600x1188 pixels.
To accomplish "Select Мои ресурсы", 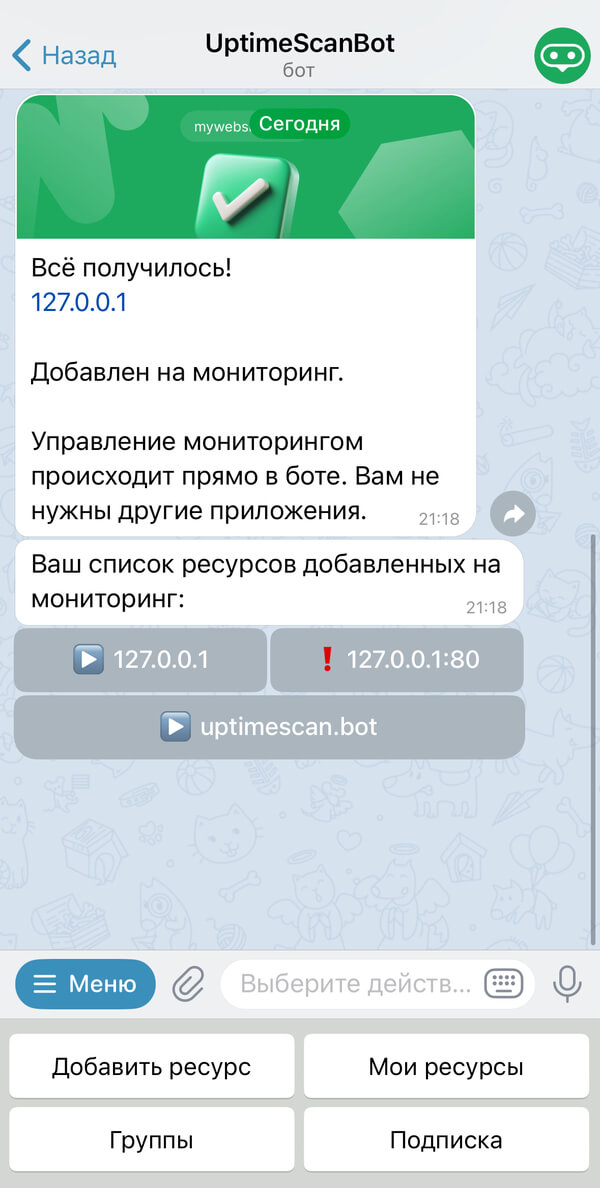I will point(446,1067).
